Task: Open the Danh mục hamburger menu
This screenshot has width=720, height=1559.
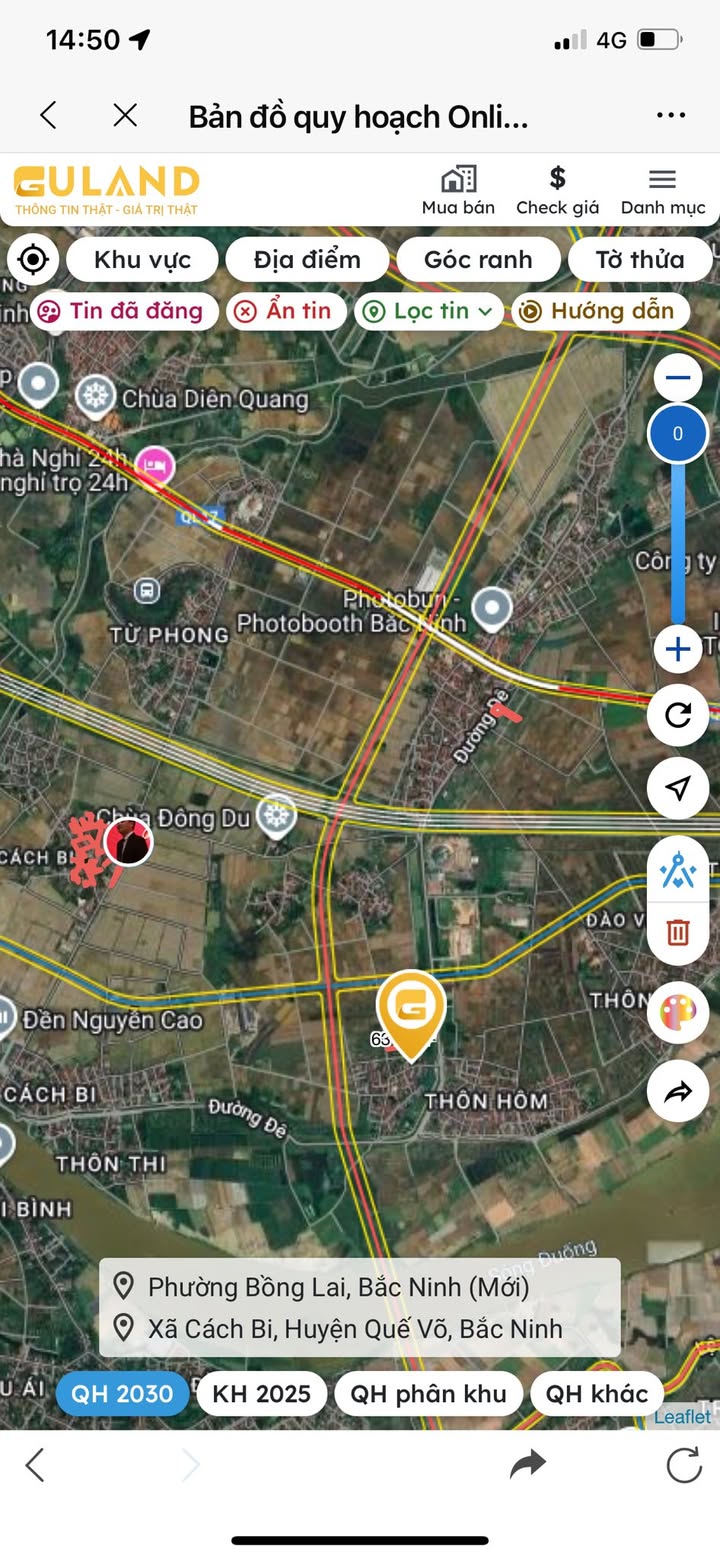Action: (662, 190)
